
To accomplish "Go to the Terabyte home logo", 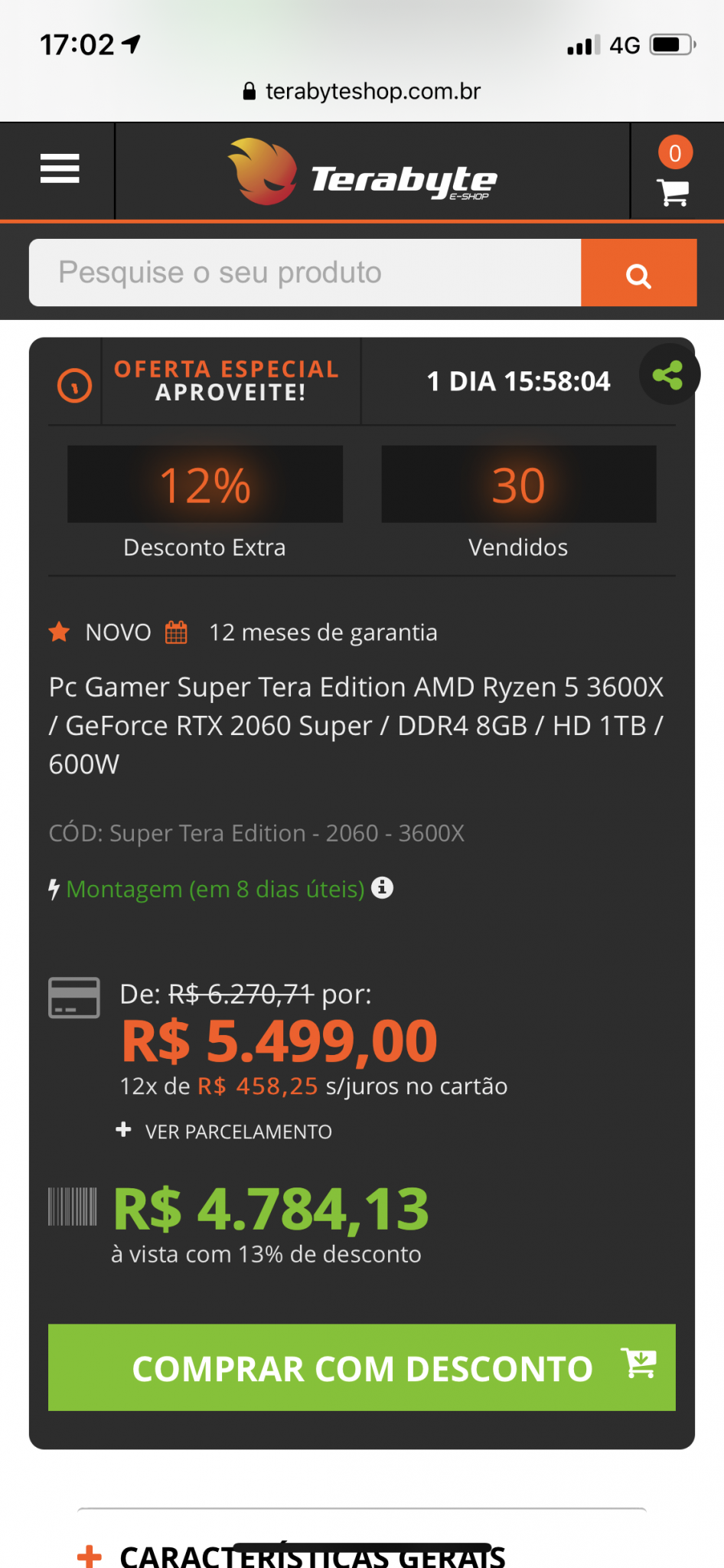I will coord(363,171).
